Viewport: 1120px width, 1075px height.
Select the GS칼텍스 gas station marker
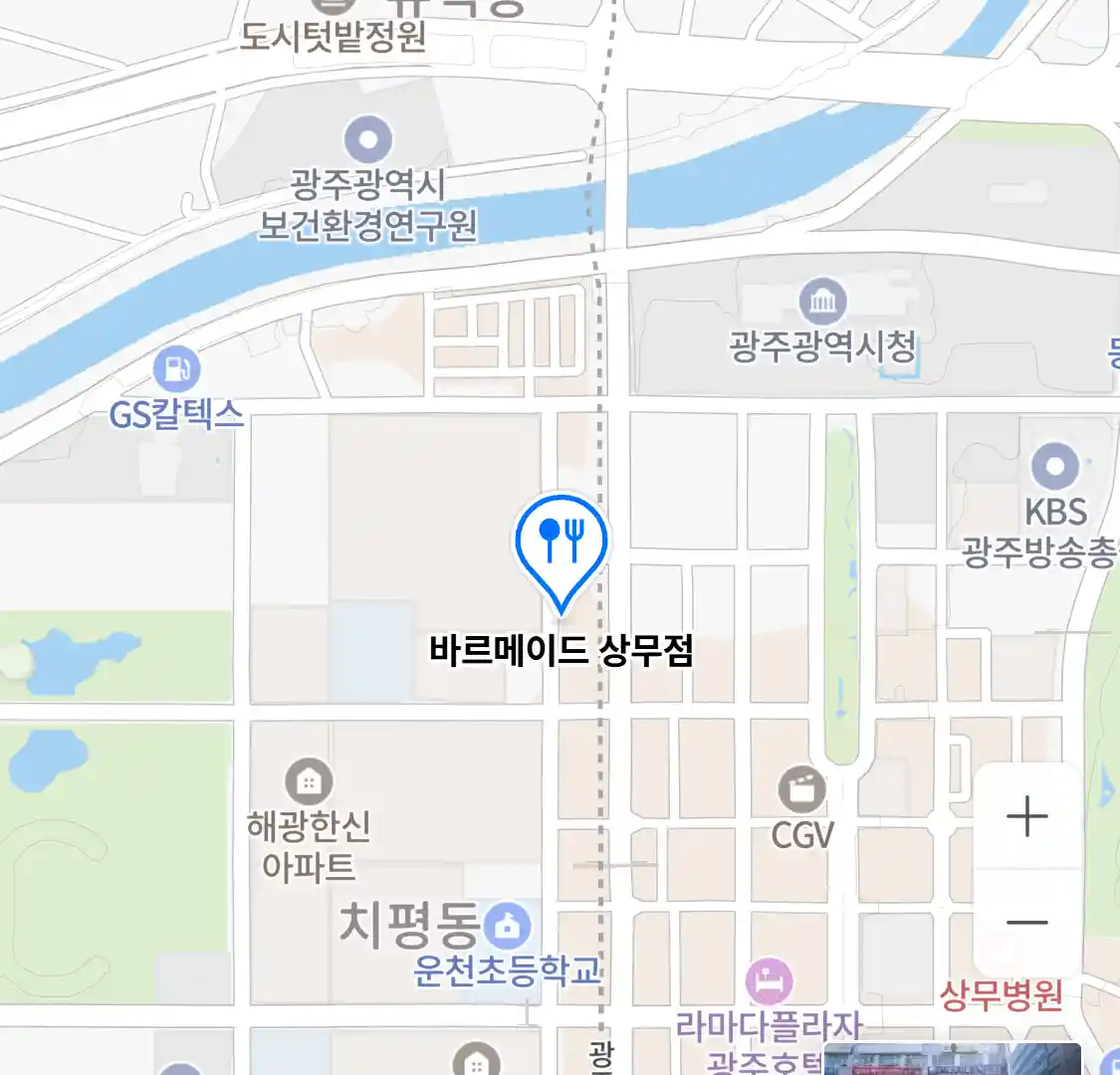pyautogui.click(x=176, y=369)
